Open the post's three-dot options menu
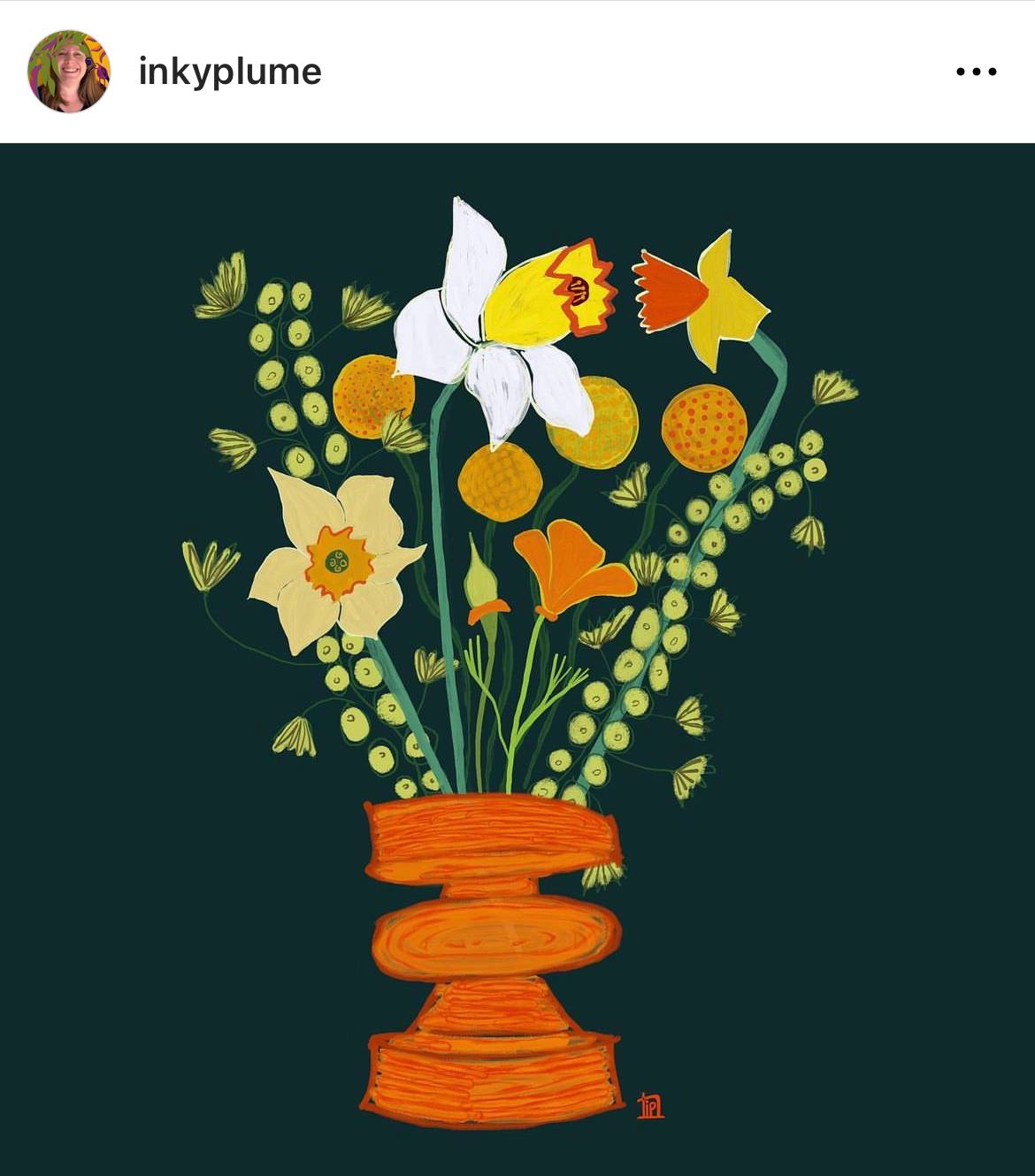This screenshot has width=1035, height=1176. coord(976,72)
